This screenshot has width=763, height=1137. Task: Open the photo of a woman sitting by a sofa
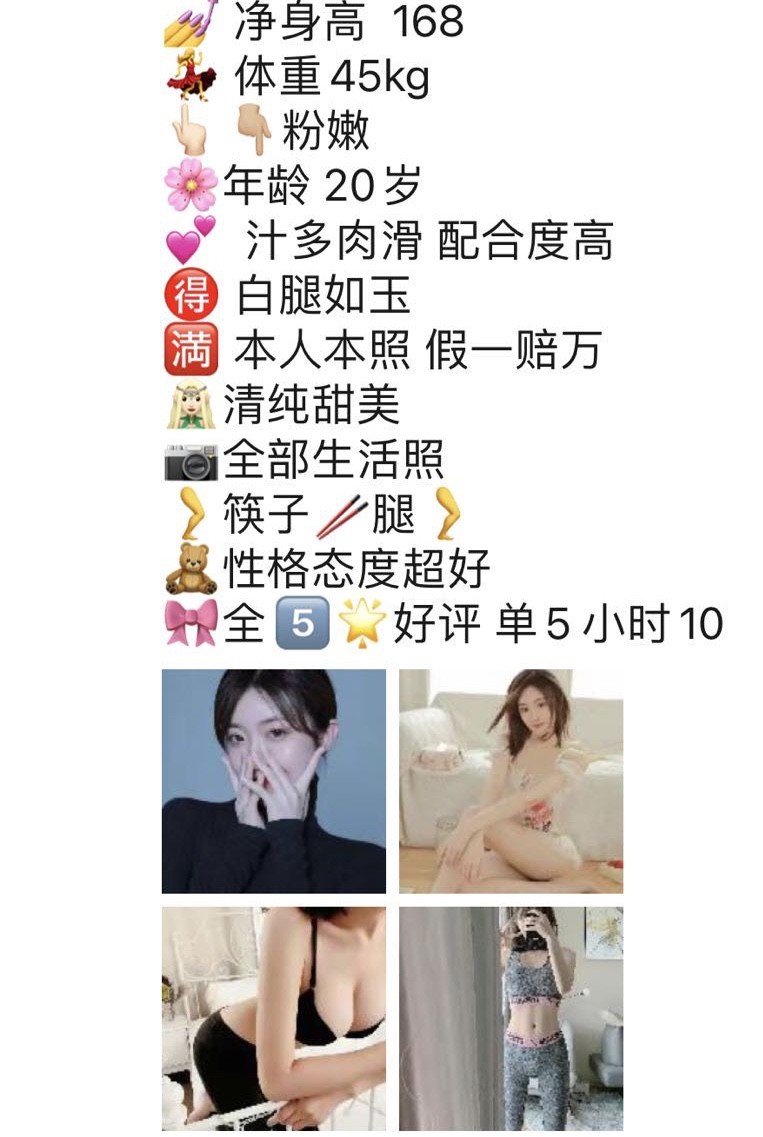click(x=510, y=781)
